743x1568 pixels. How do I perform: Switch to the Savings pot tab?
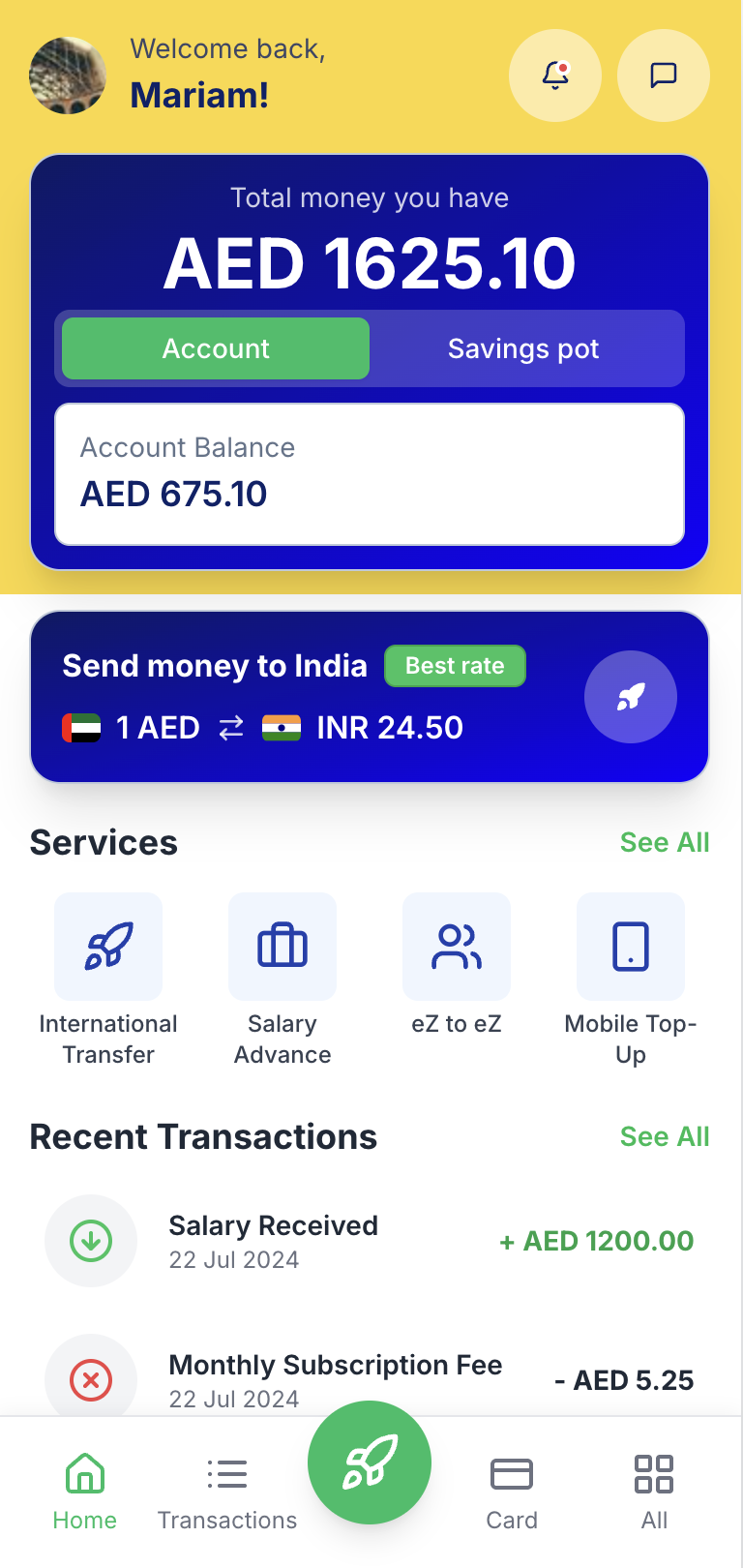point(522,348)
